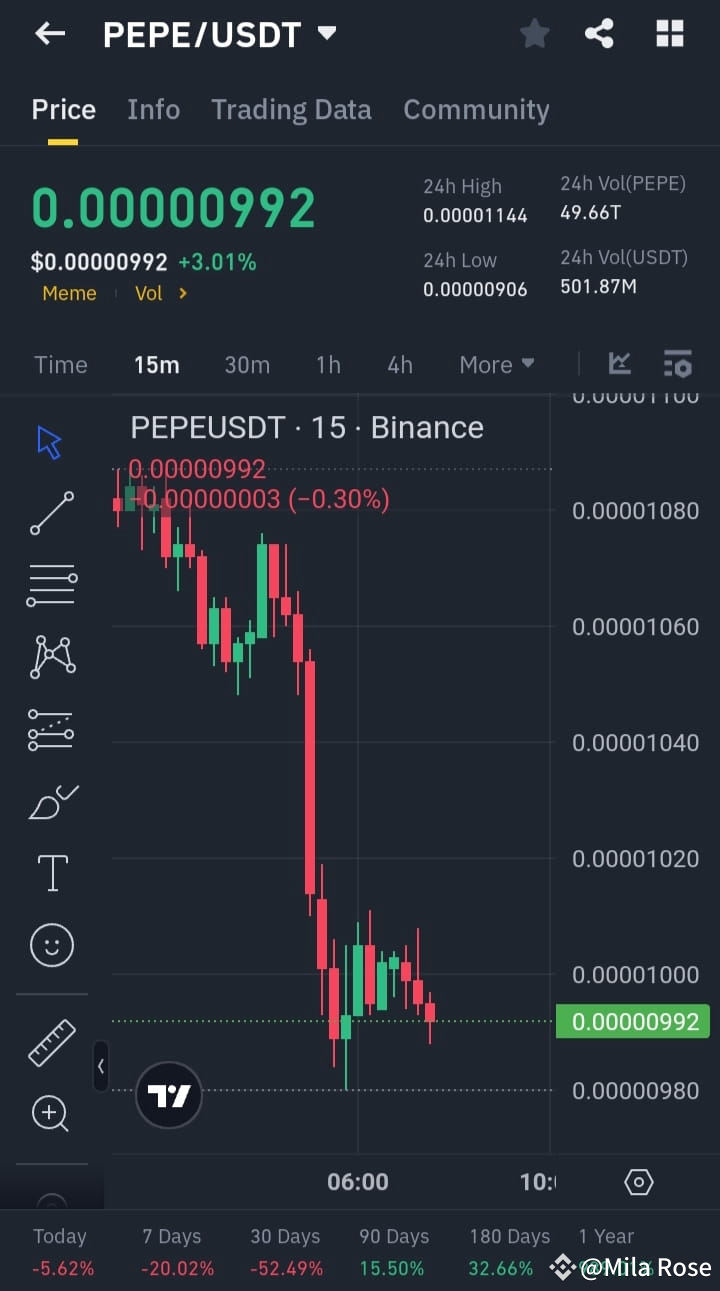Expand the More timeframes dropdown
The height and width of the screenshot is (1291, 720).
(x=496, y=364)
